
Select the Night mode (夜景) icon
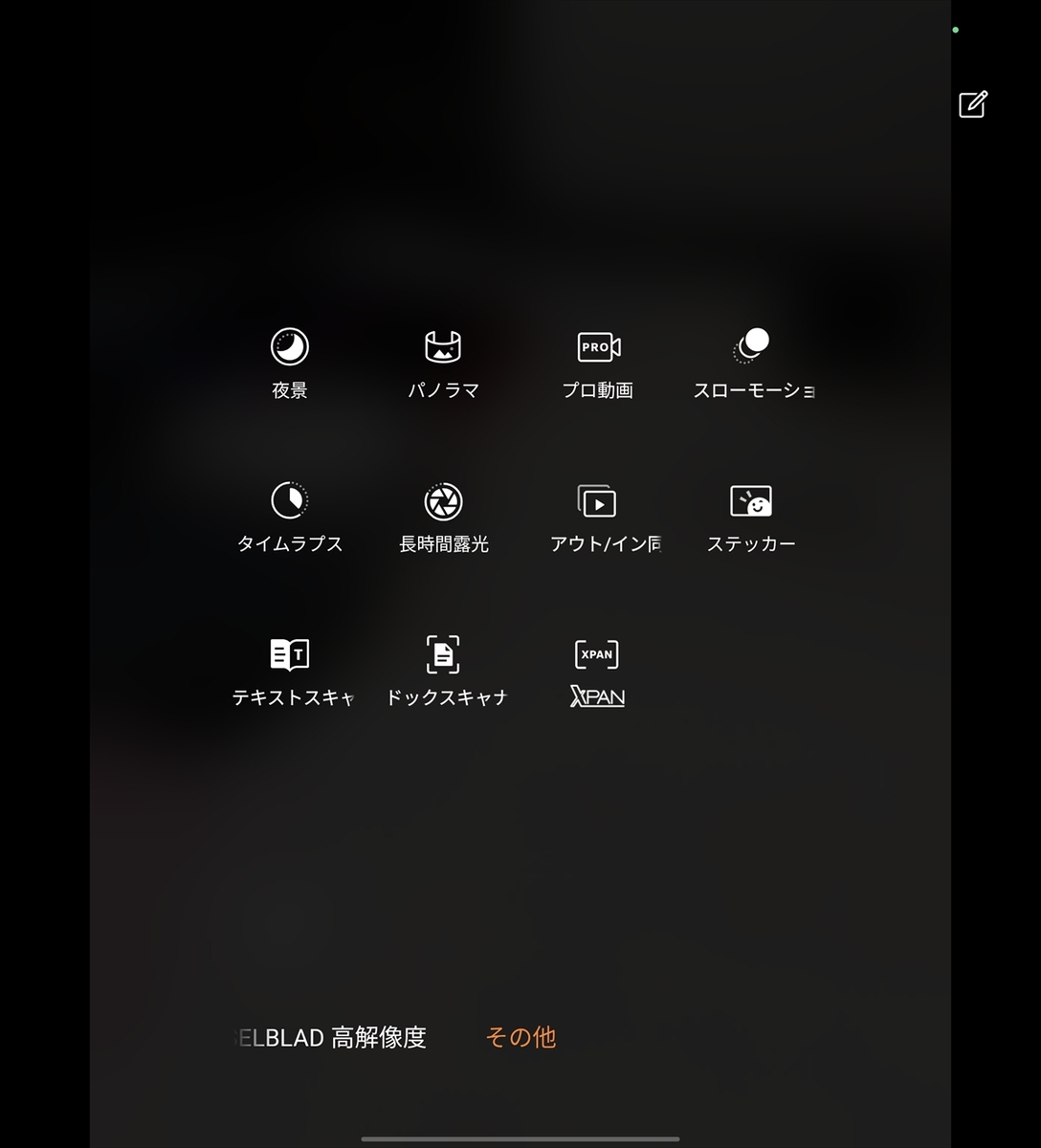(x=288, y=346)
